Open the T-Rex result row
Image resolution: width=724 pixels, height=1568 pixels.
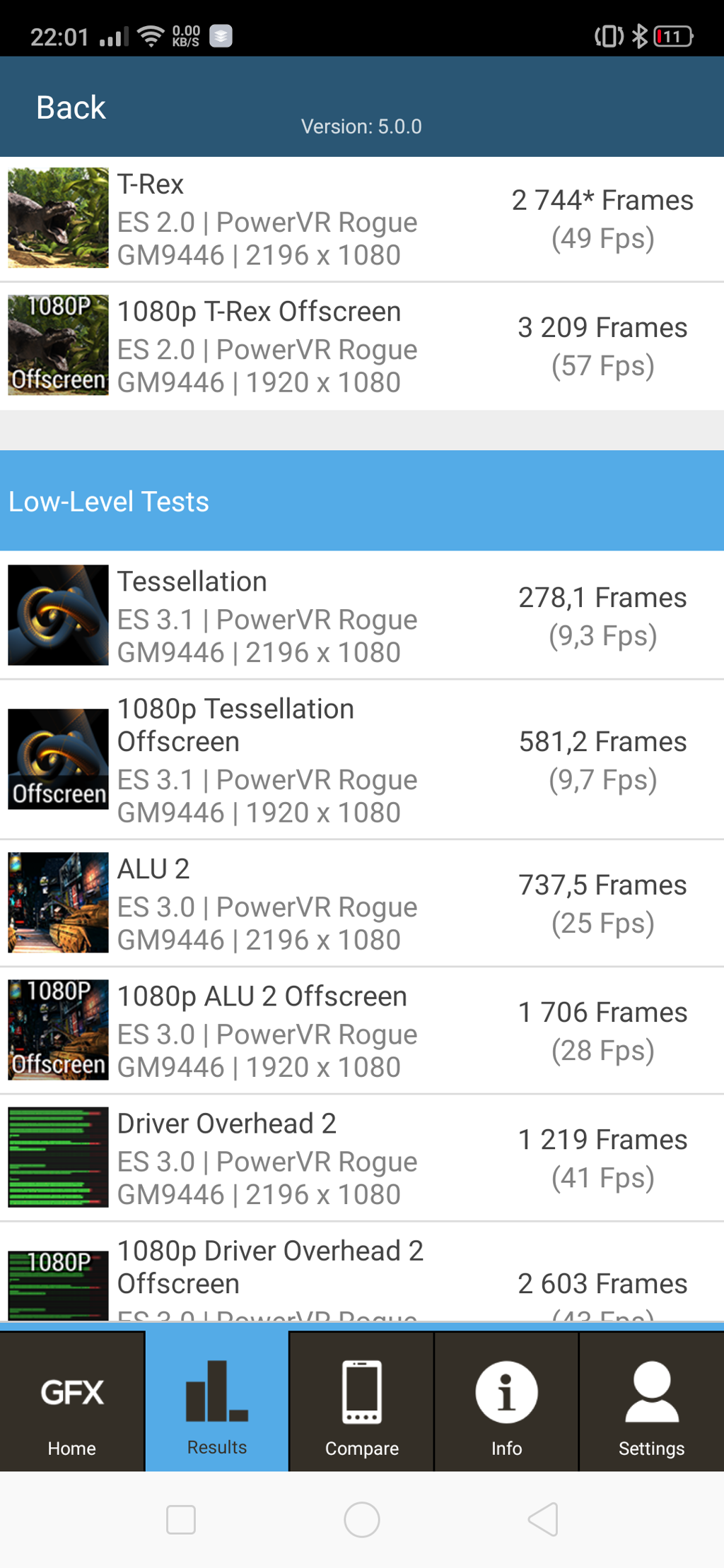(x=362, y=219)
